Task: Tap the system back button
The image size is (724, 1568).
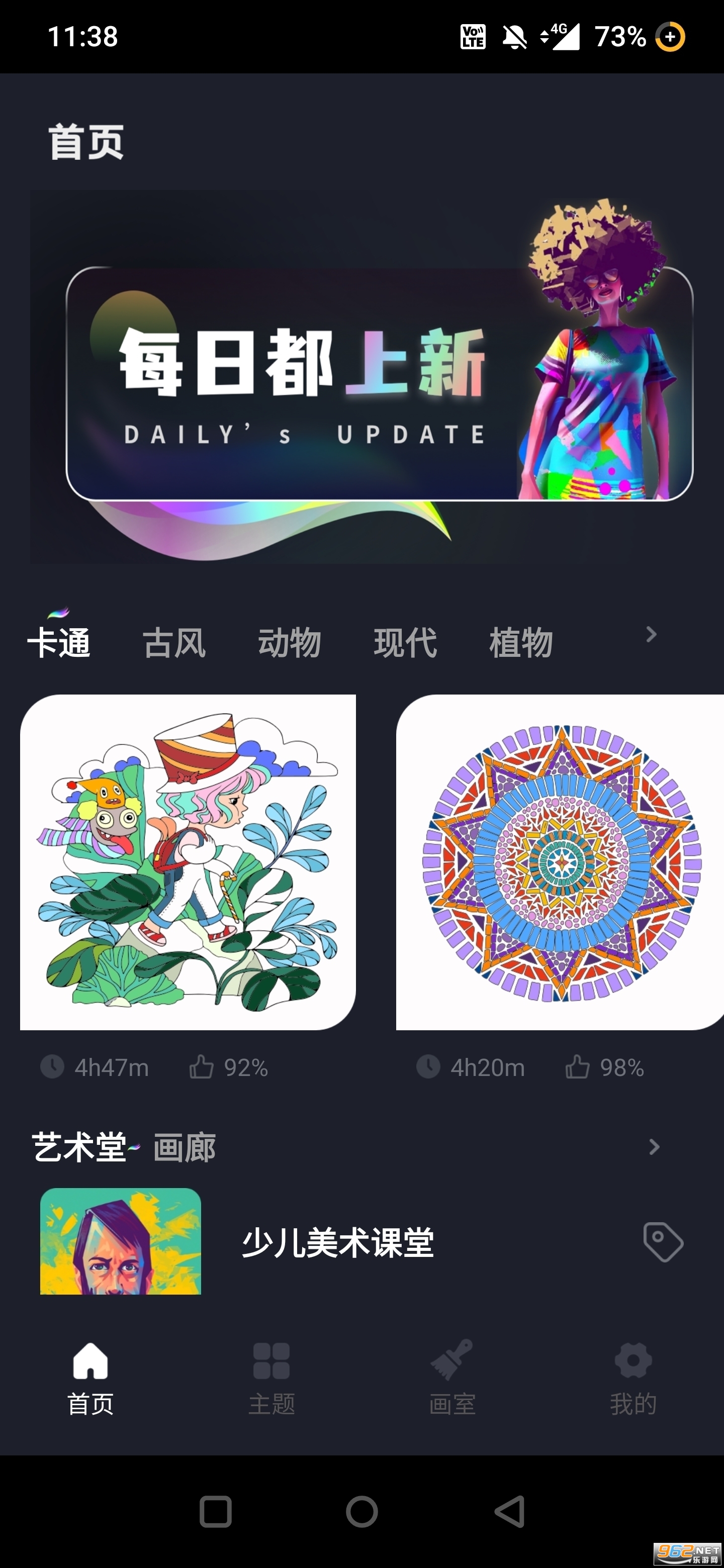Action: [x=510, y=1511]
